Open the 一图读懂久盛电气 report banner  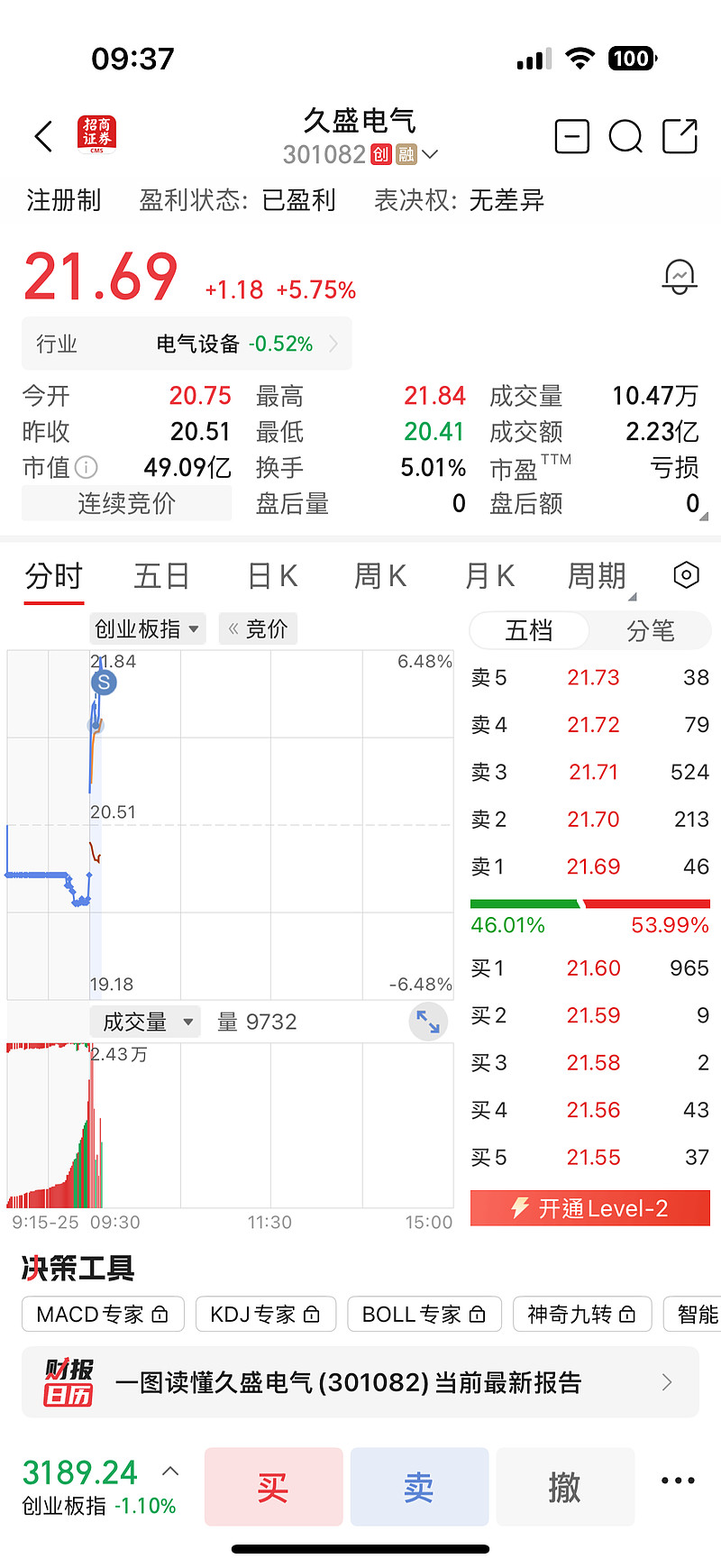point(360,1382)
